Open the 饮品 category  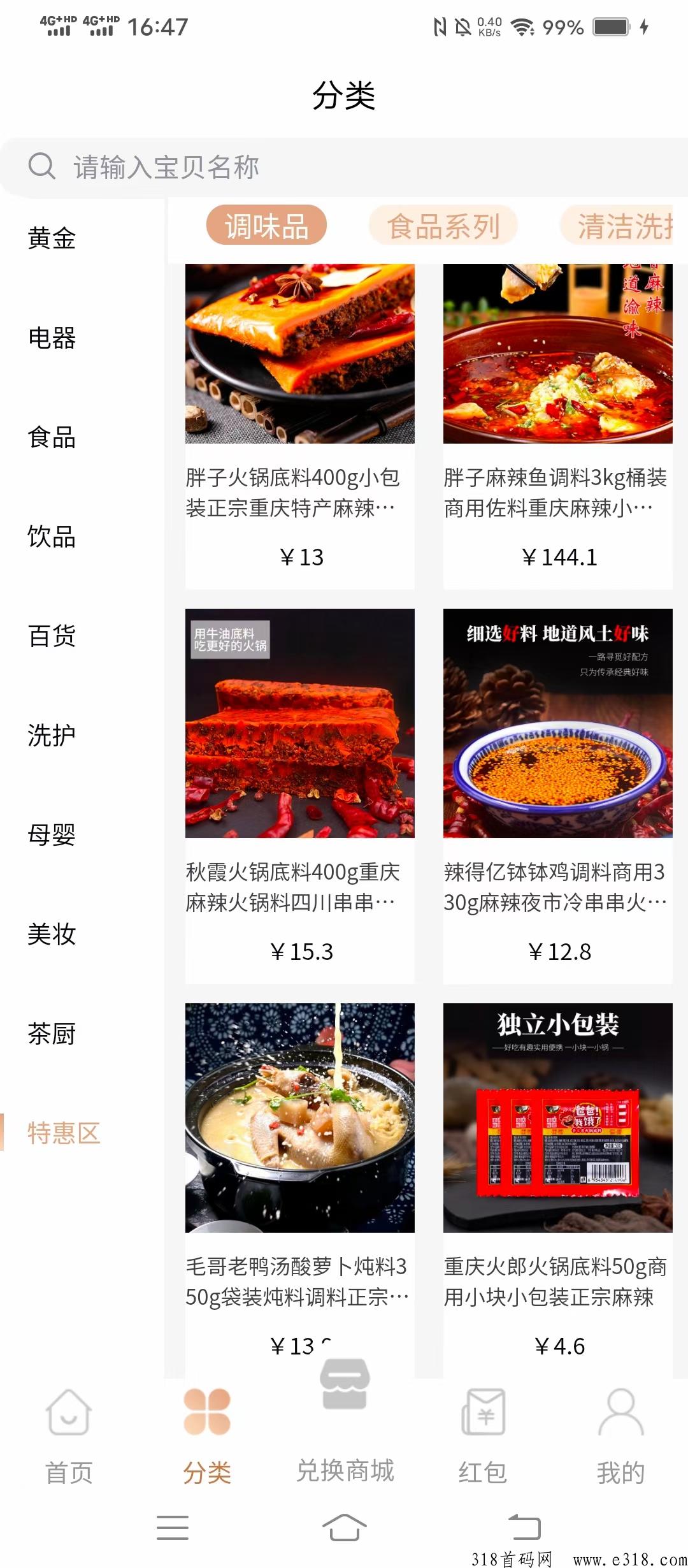click(52, 537)
